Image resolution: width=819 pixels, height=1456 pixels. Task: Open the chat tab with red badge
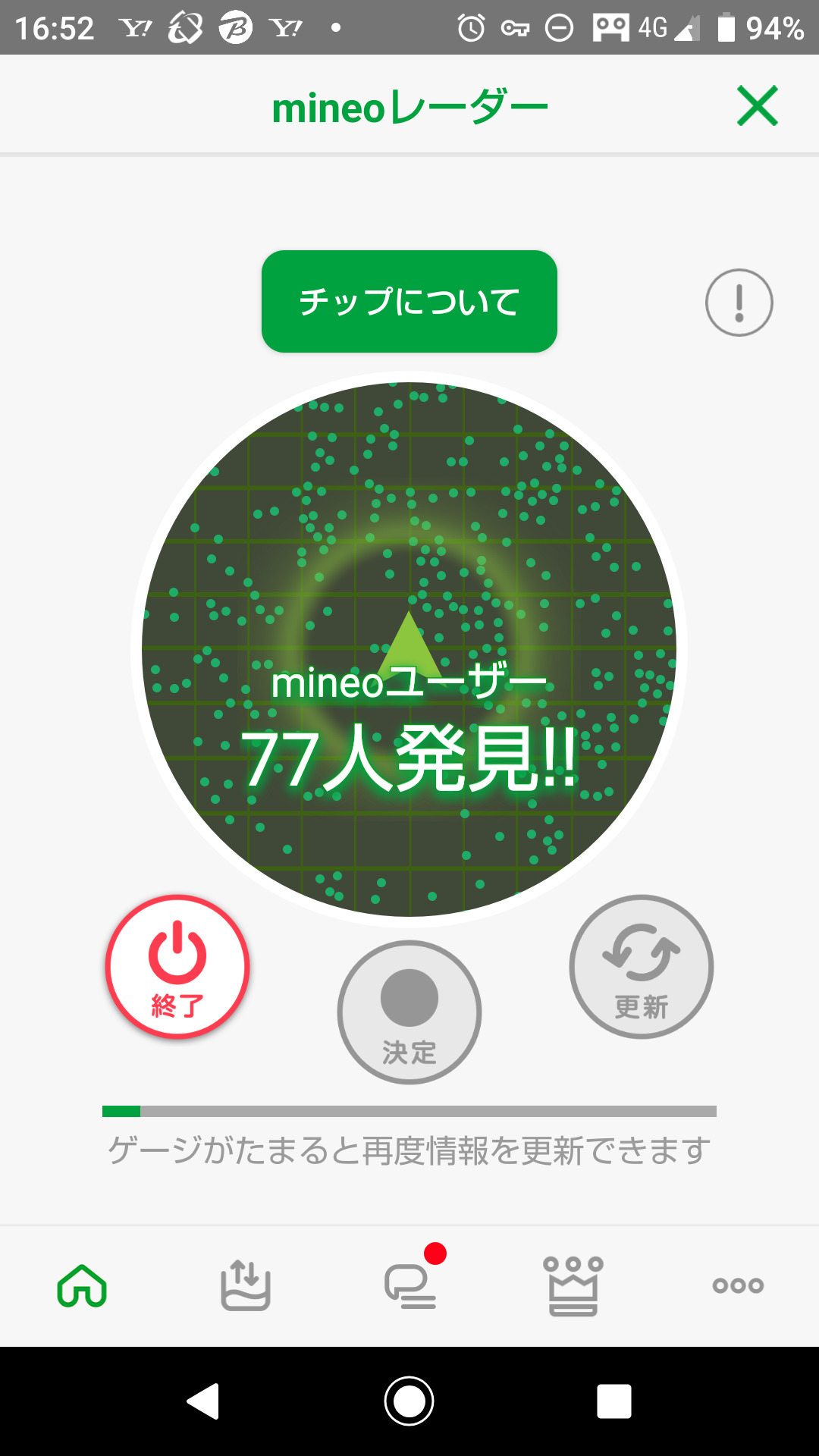(x=411, y=1285)
